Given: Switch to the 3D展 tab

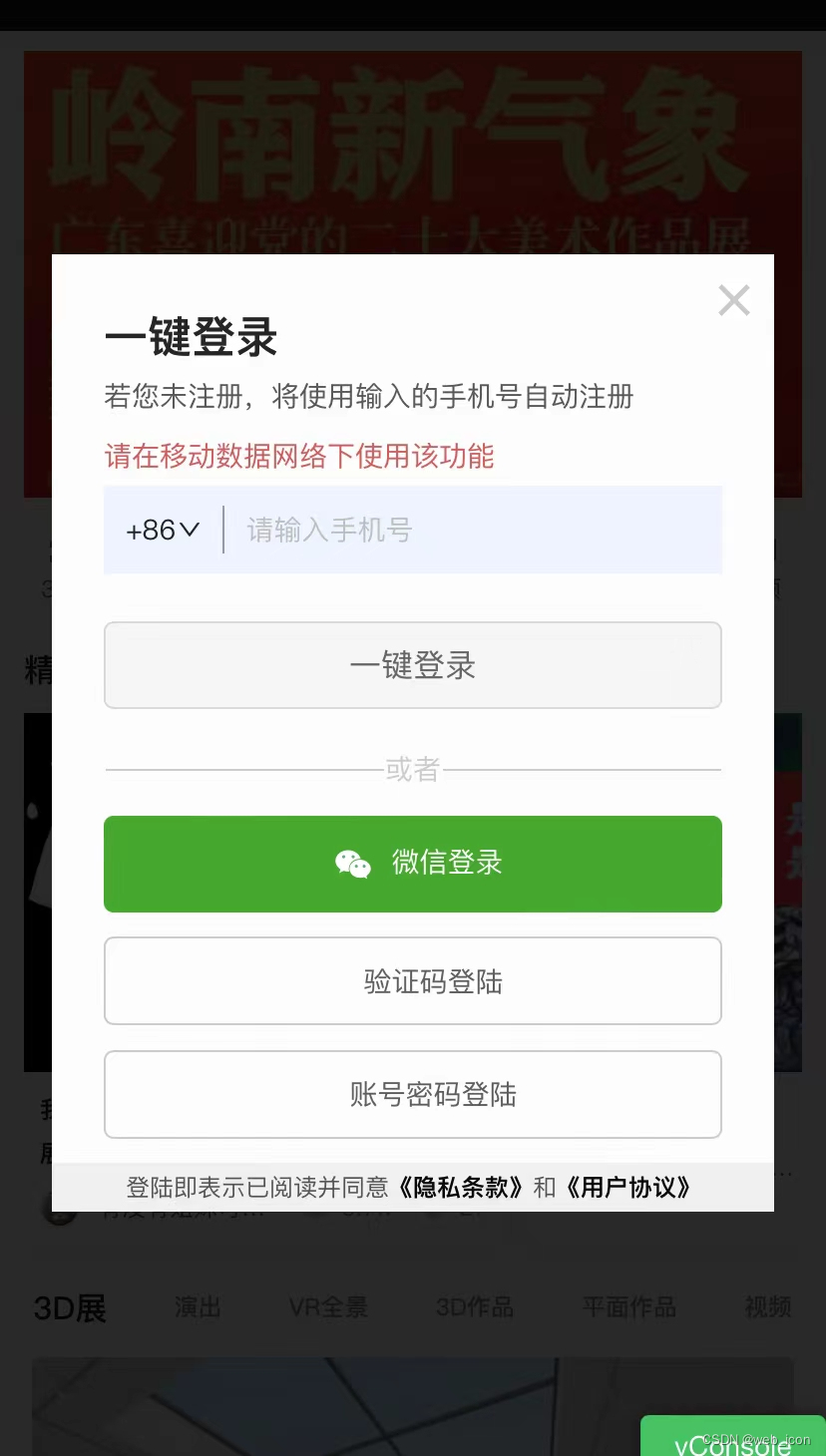Looking at the screenshot, I should pyautogui.click(x=68, y=1307).
